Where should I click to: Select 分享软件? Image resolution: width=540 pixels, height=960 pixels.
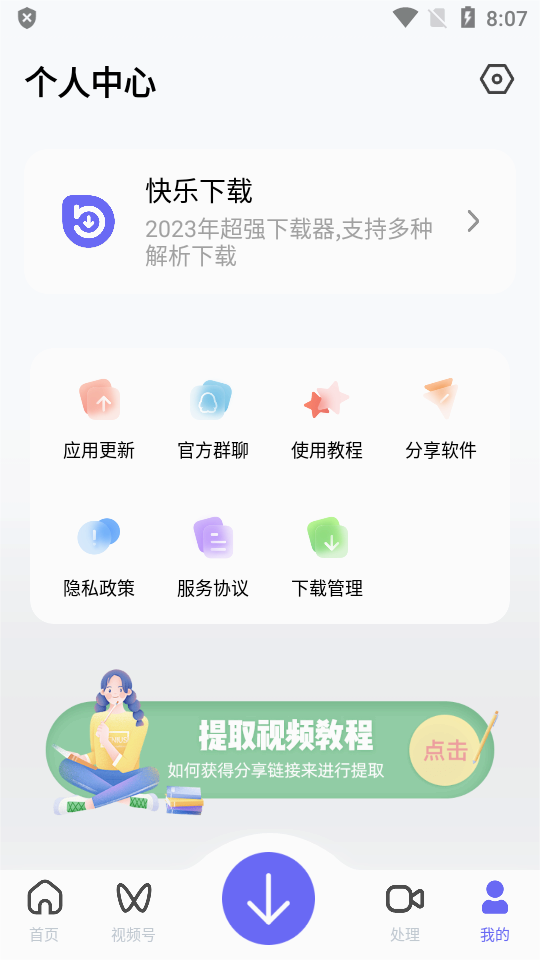click(441, 419)
